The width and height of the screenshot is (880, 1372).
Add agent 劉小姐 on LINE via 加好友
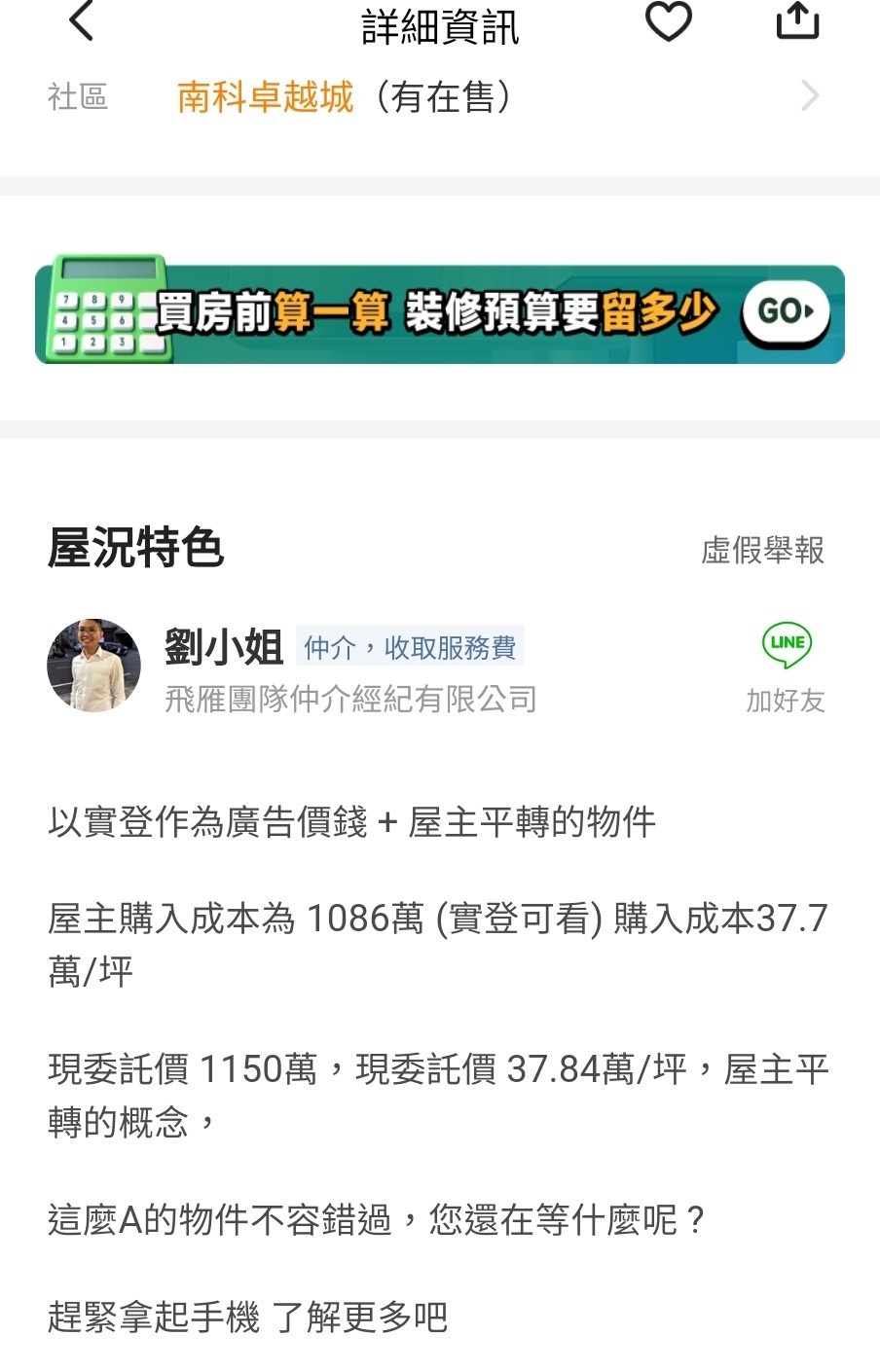click(786, 668)
